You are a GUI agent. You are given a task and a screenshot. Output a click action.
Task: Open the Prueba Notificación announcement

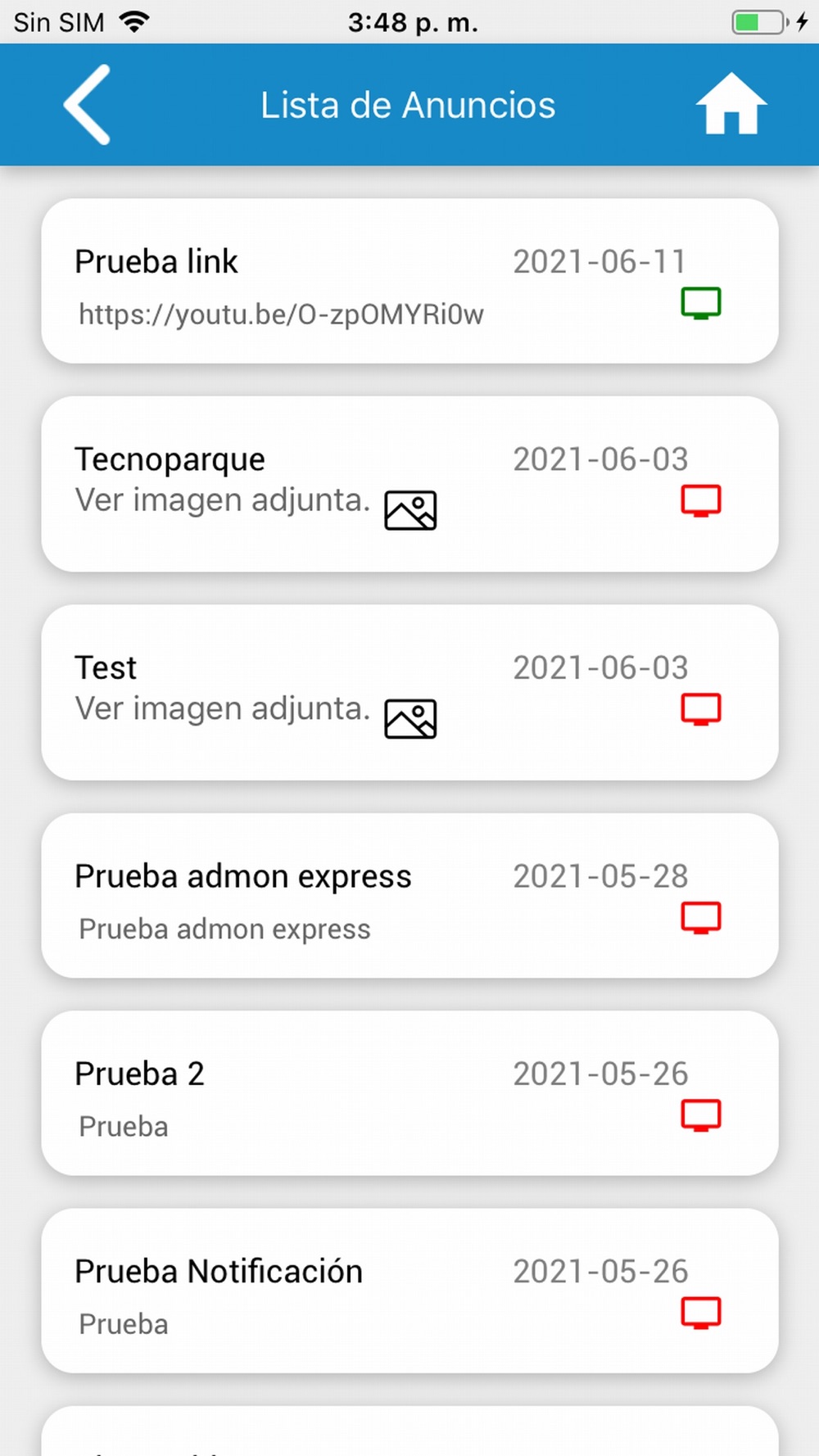point(409,1291)
